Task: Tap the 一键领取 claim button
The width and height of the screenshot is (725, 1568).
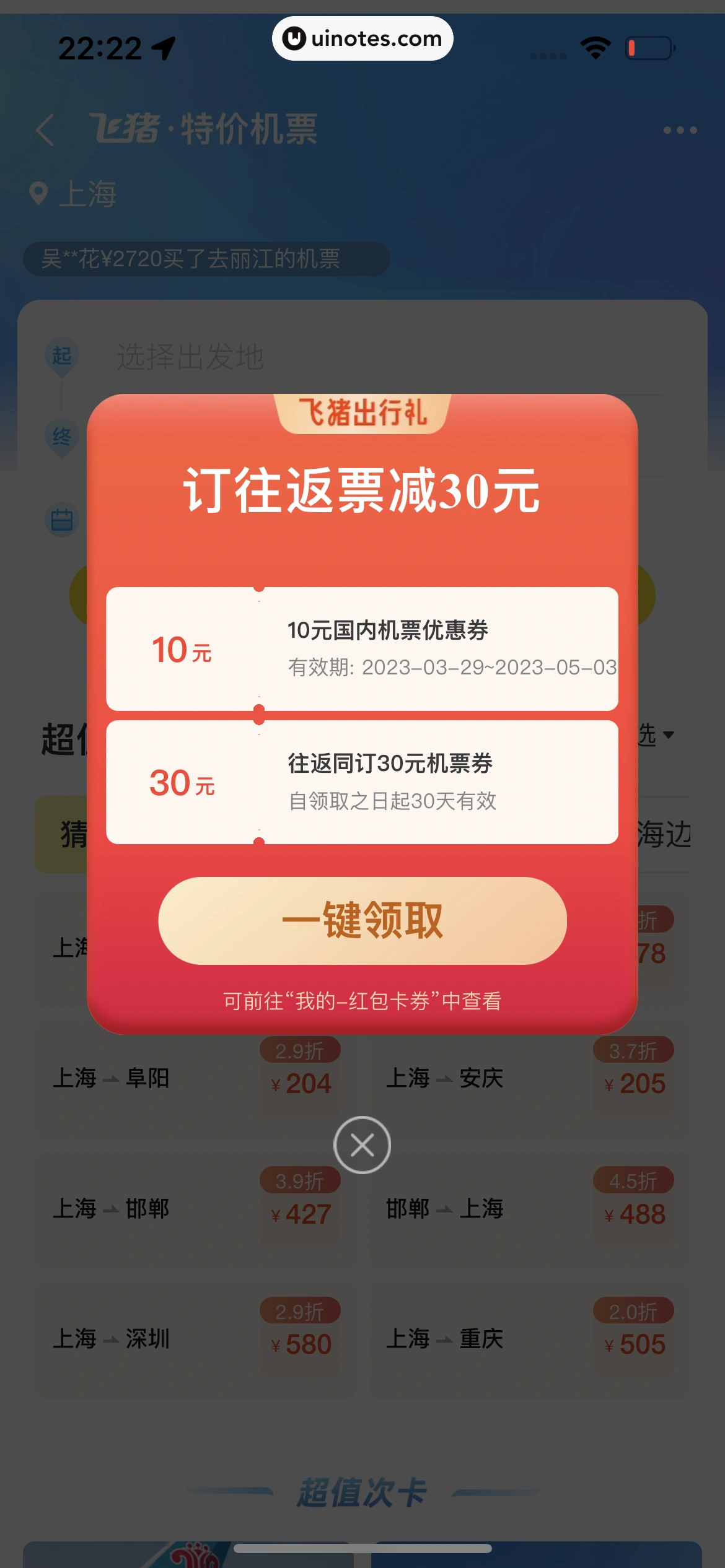Action: [362, 921]
